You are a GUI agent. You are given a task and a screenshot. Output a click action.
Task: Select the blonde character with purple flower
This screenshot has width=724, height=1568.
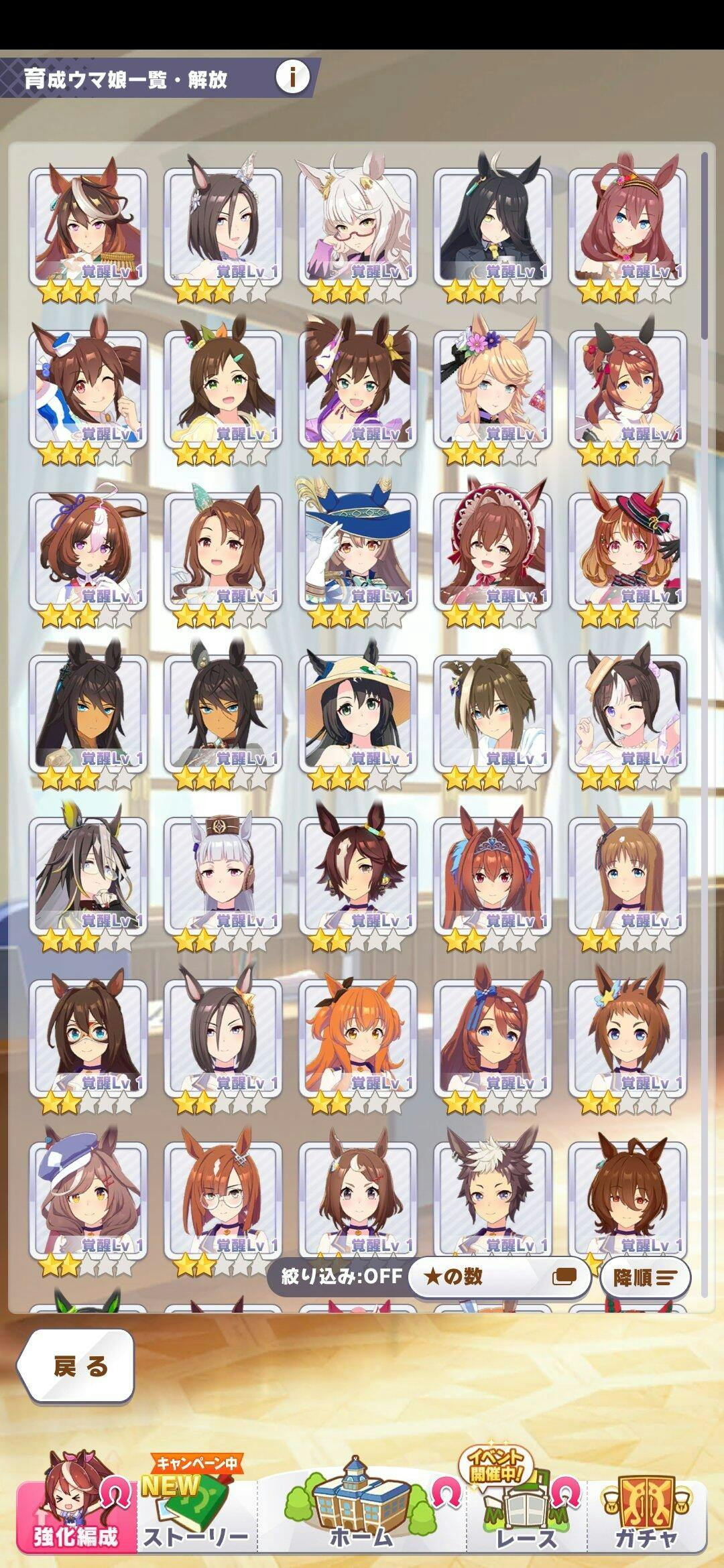pos(493,389)
